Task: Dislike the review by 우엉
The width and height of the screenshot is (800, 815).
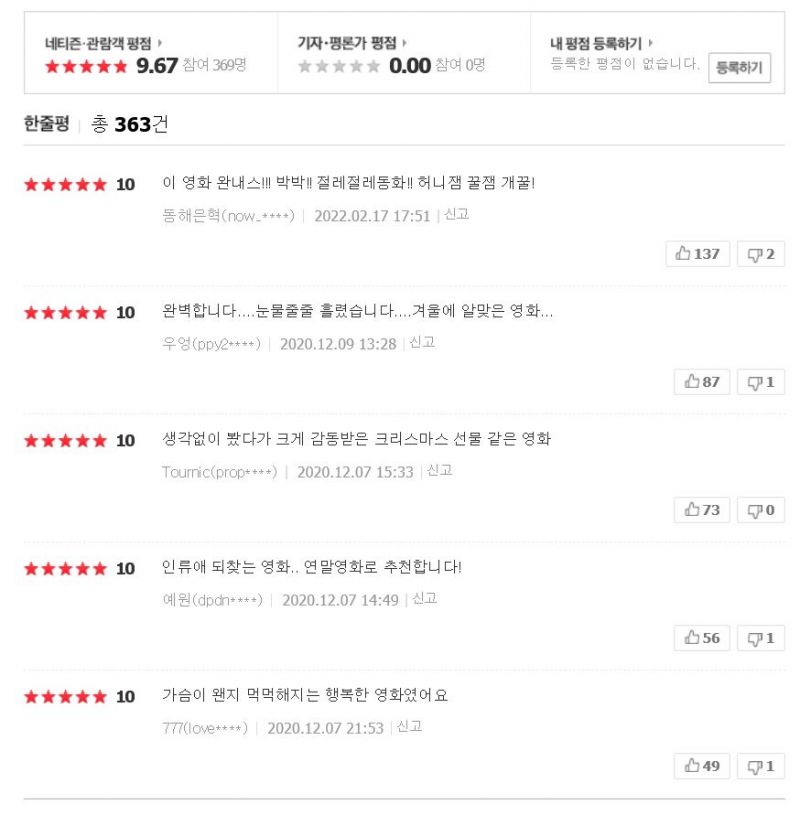Action: click(x=761, y=382)
